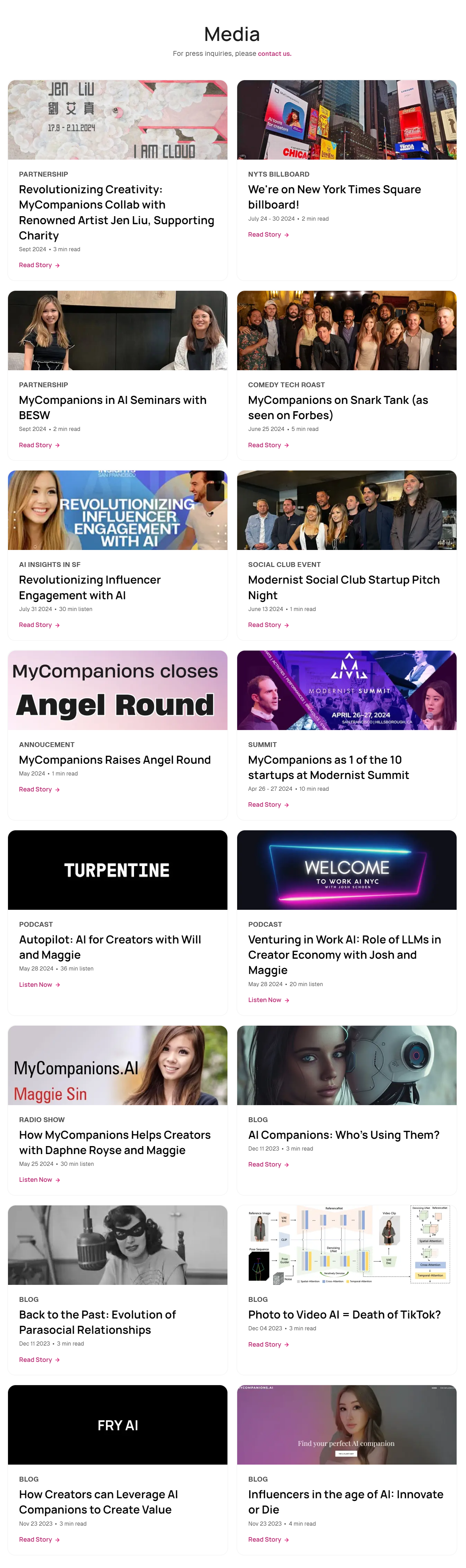Read Story about Angel Round raise
Screen dimensions: 466x1568
(x=39, y=789)
